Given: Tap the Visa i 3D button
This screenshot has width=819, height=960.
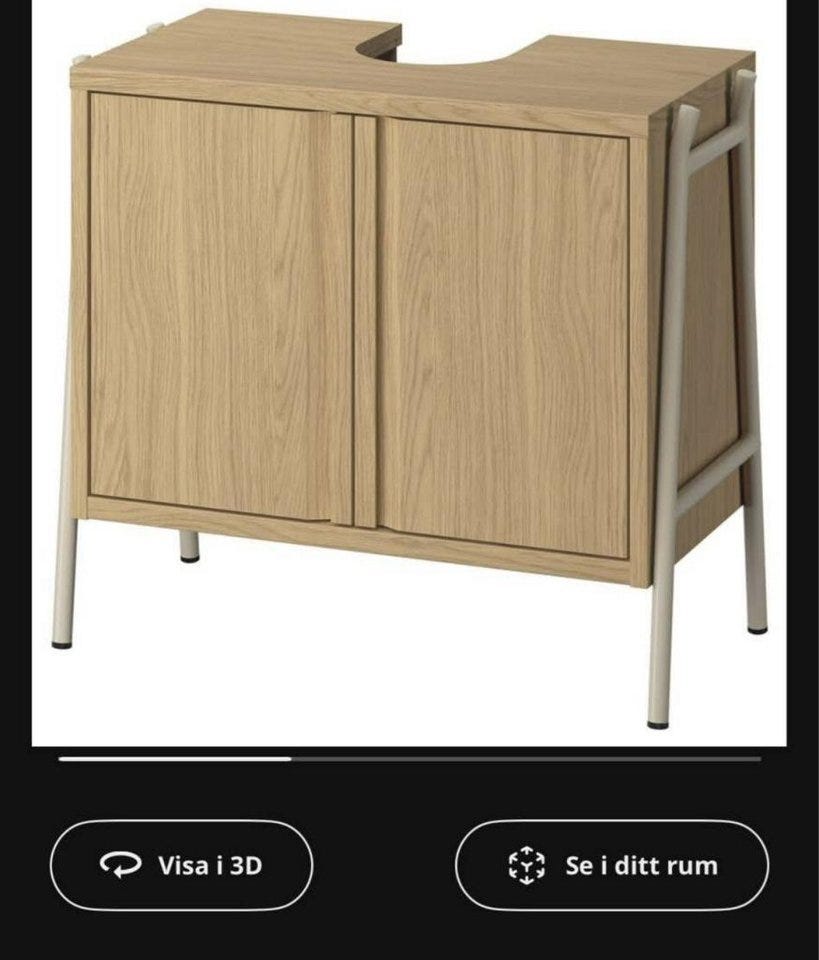Looking at the screenshot, I should coord(181,865).
